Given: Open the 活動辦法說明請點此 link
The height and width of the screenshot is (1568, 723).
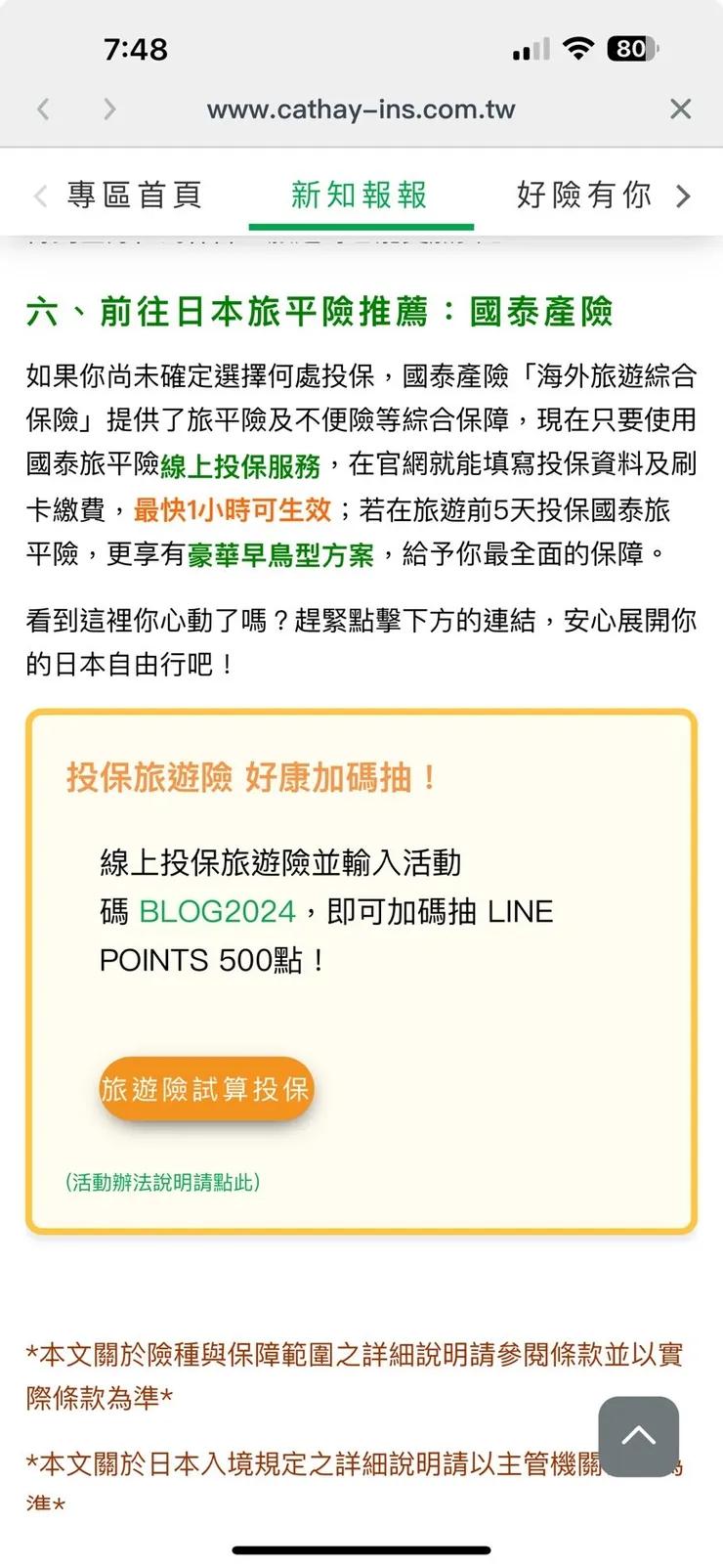Looking at the screenshot, I should point(163,1182).
